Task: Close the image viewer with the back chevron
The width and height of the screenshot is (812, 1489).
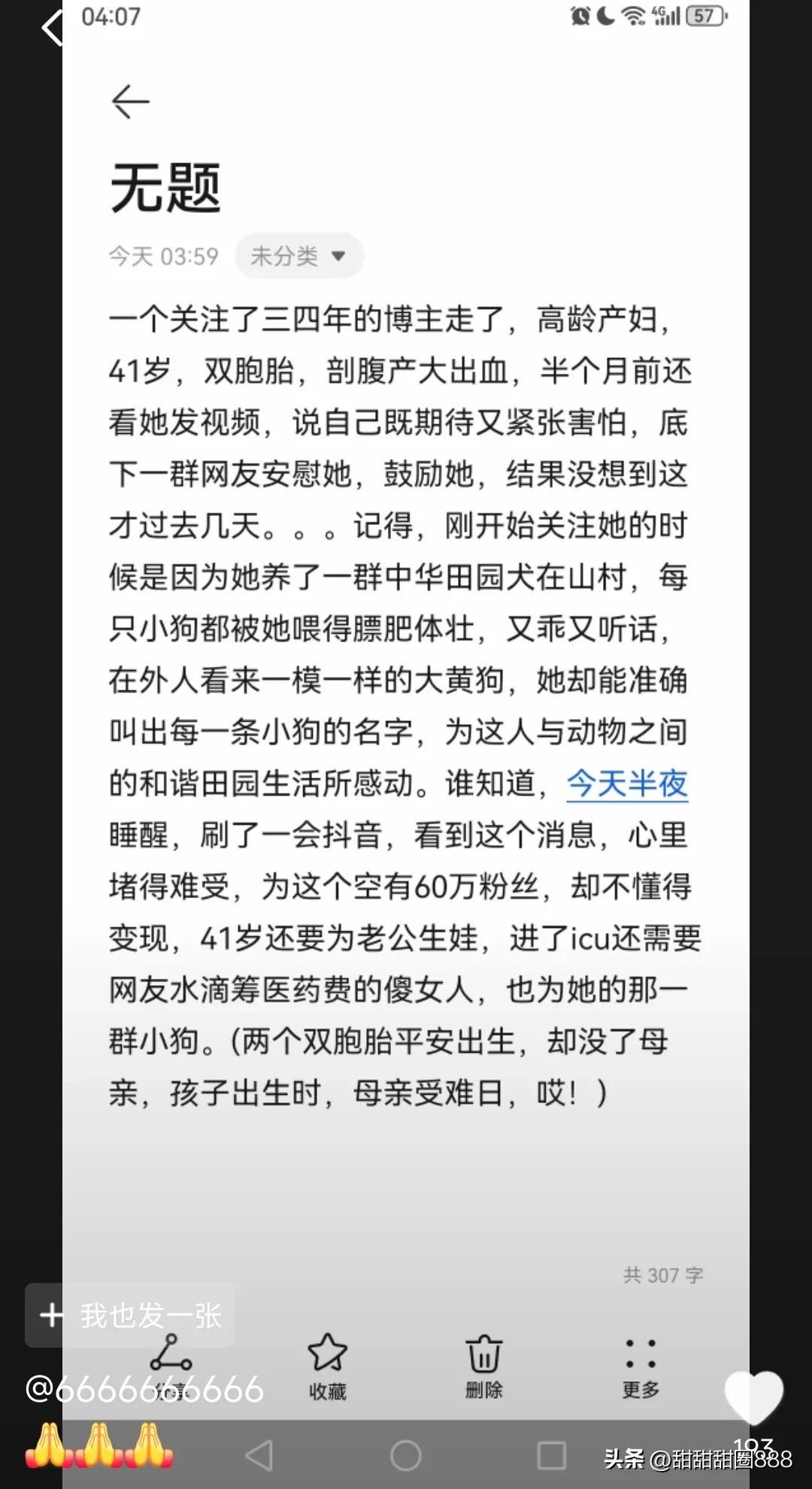Action: tap(51, 29)
